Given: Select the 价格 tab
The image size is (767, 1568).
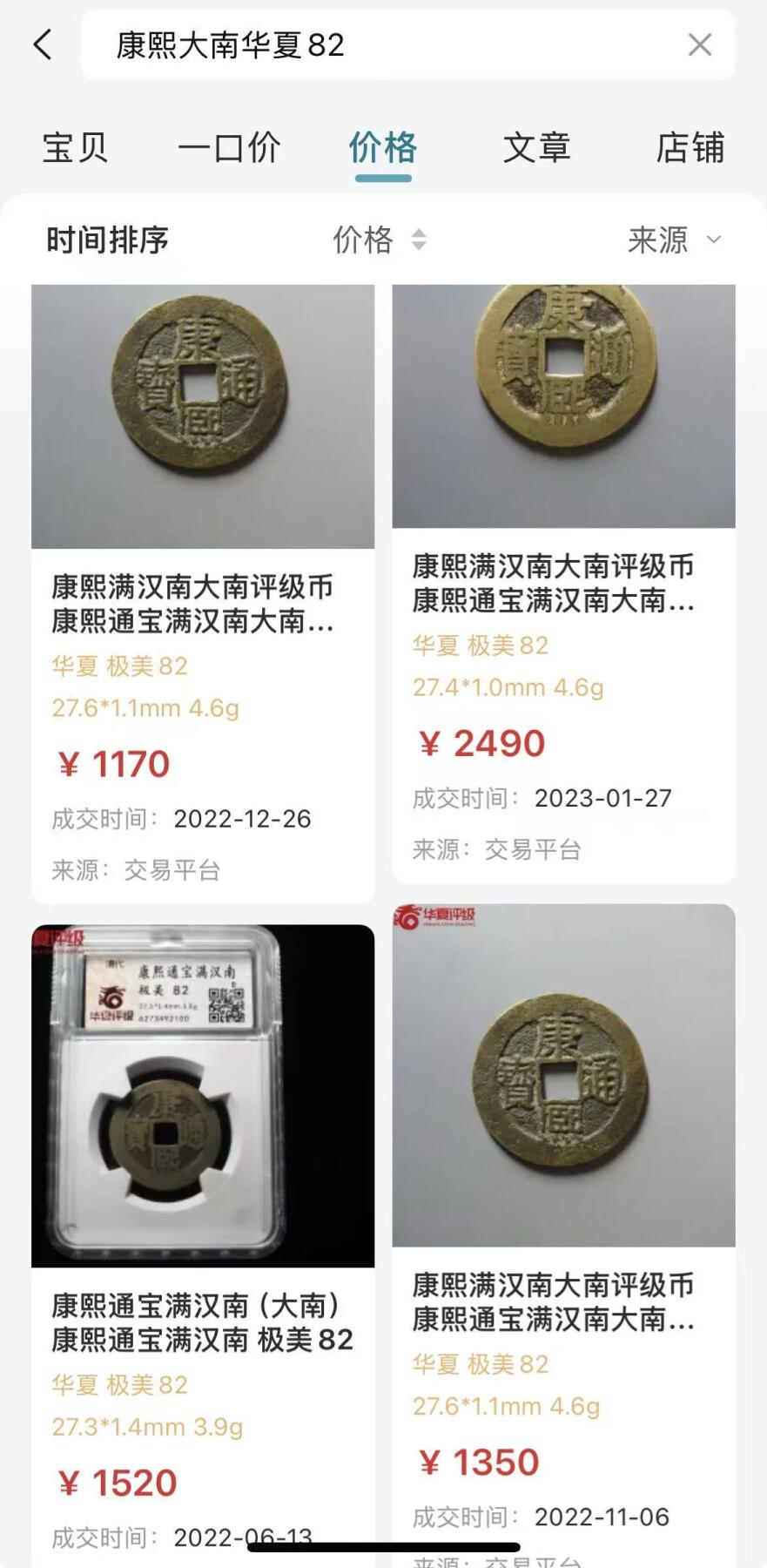Looking at the screenshot, I should coord(383,147).
